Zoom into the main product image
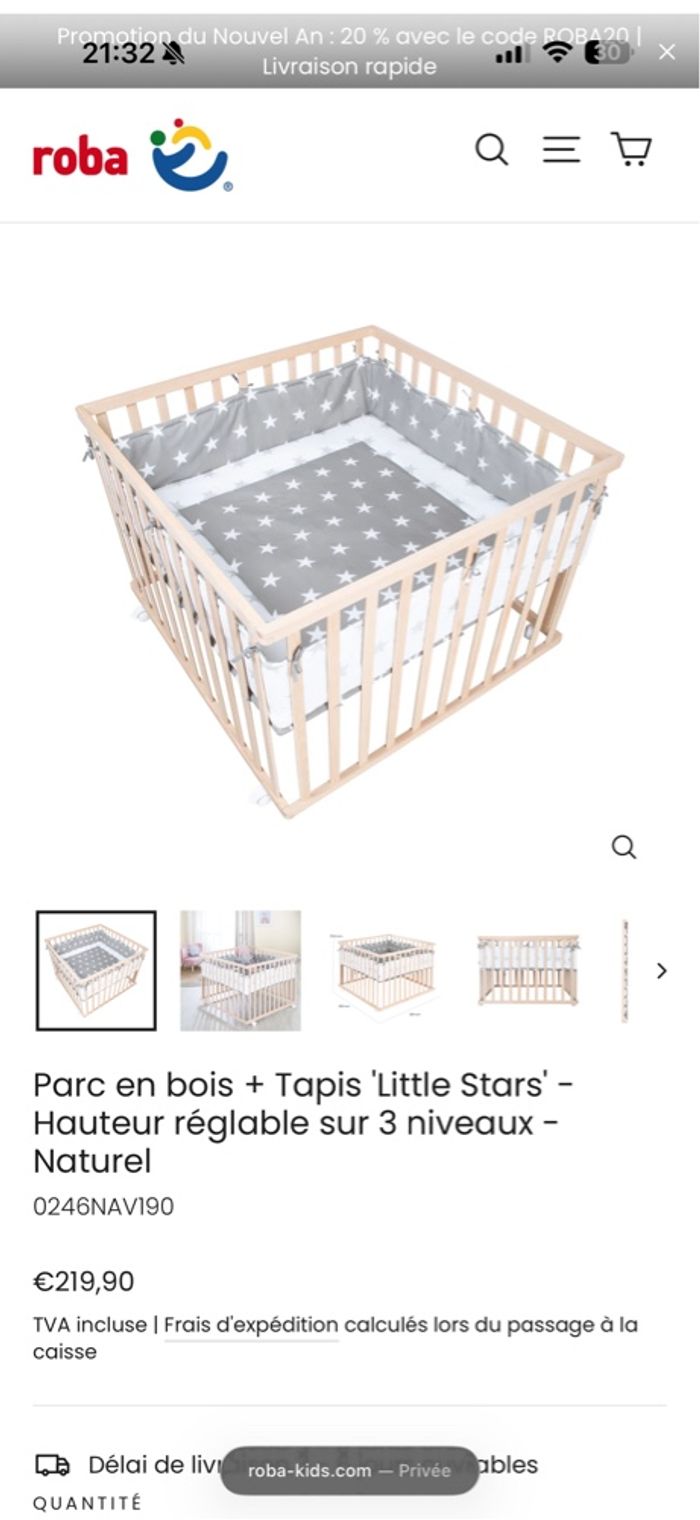 [624, 848]
